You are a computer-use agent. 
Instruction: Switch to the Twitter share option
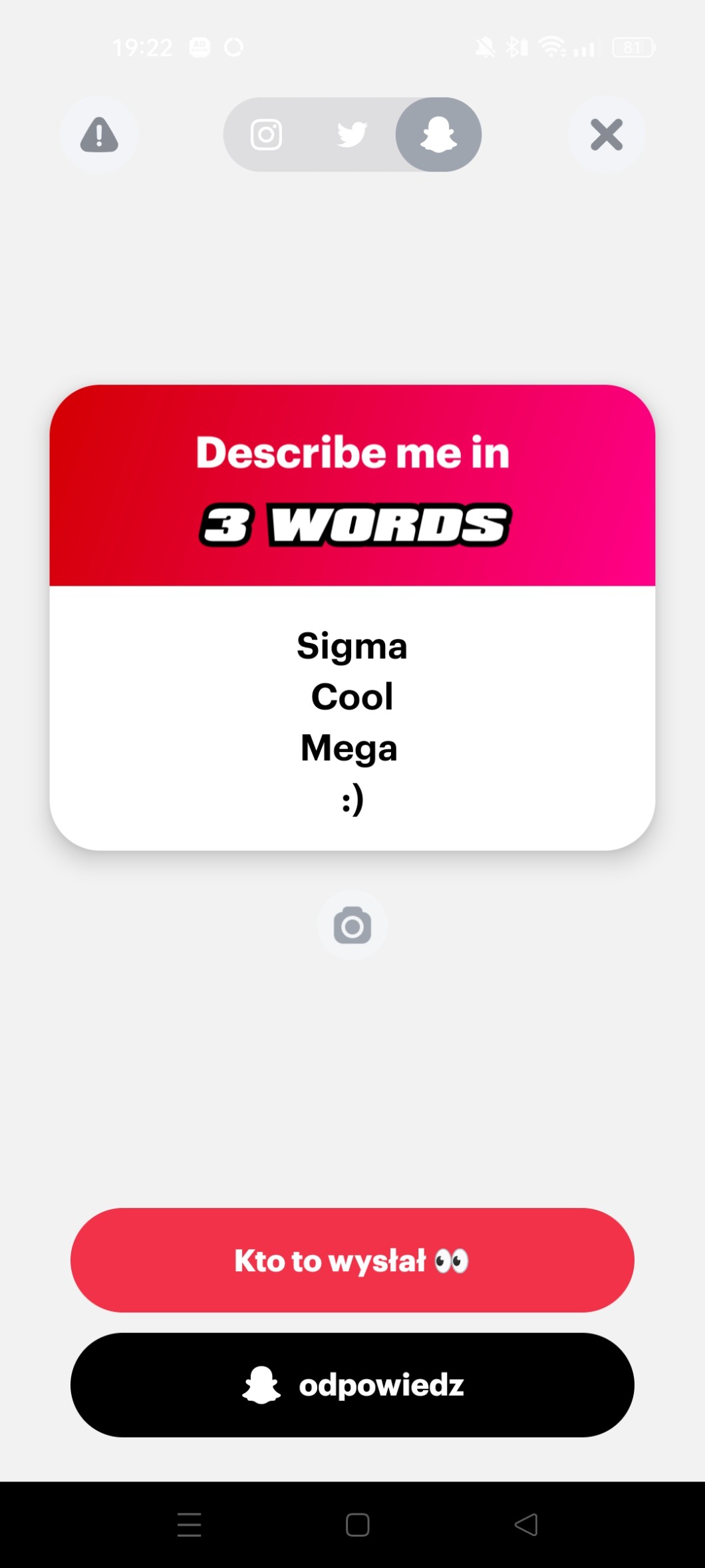point(351,135)
